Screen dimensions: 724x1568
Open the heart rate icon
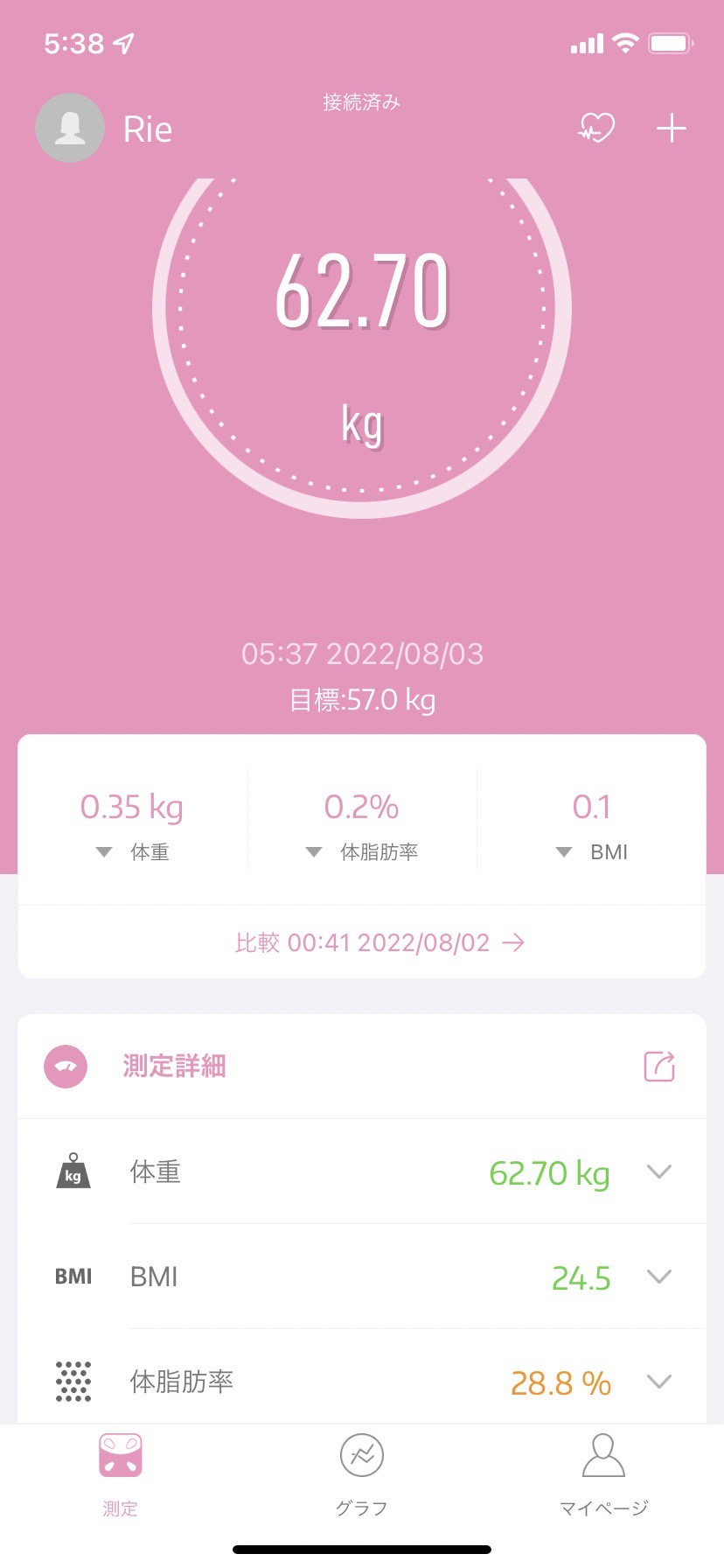[596, 129]
